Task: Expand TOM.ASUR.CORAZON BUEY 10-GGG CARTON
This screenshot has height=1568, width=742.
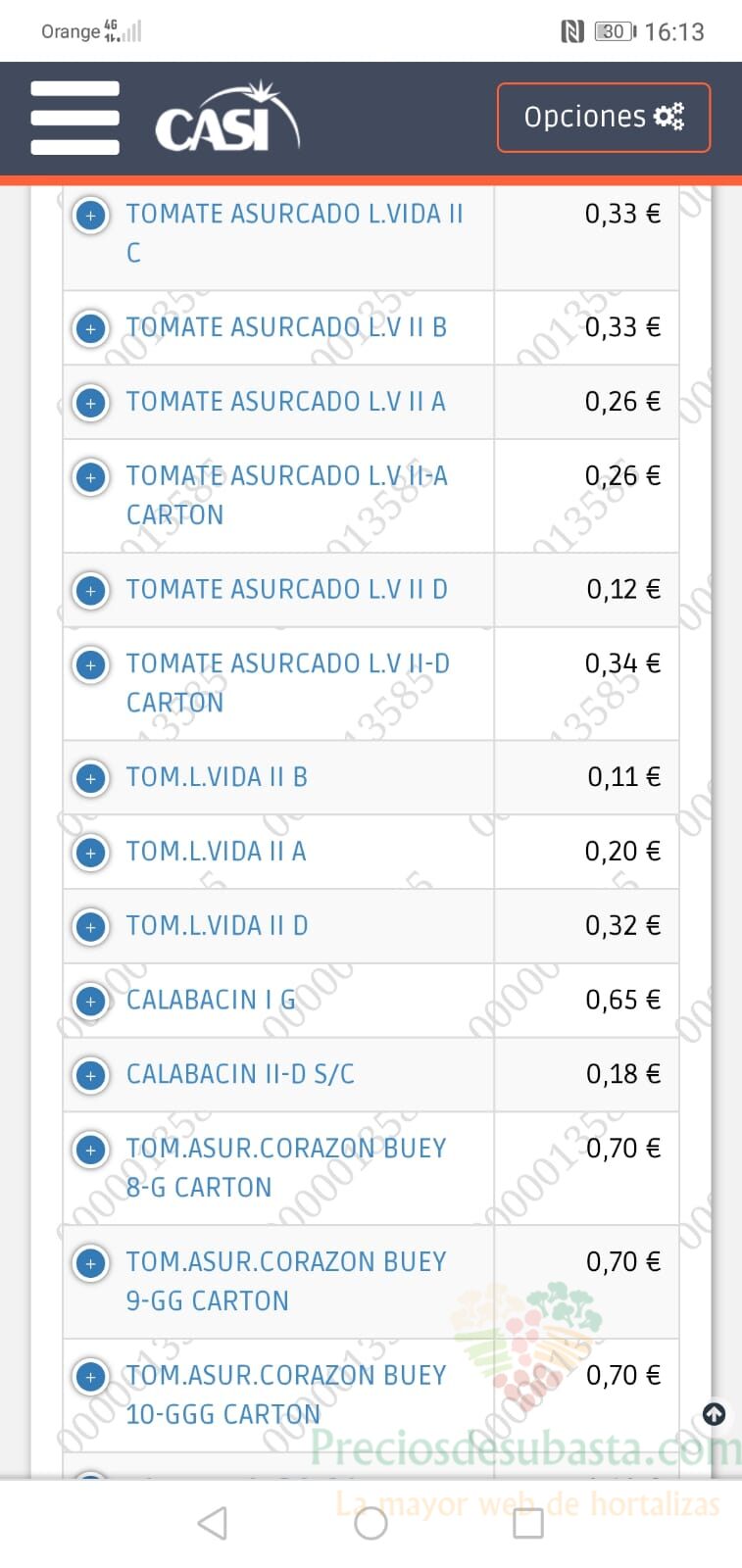Action: [x=91, y=1377]
